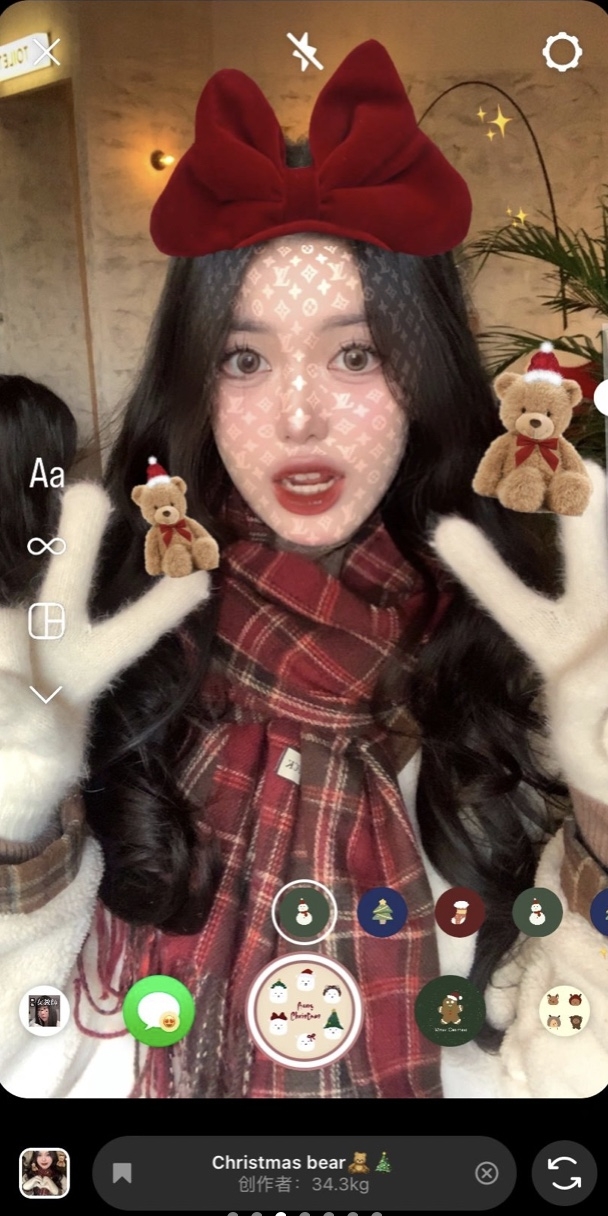Toggle the camera flash
This screenshot has height=1216, width=608.
[305, 51]
